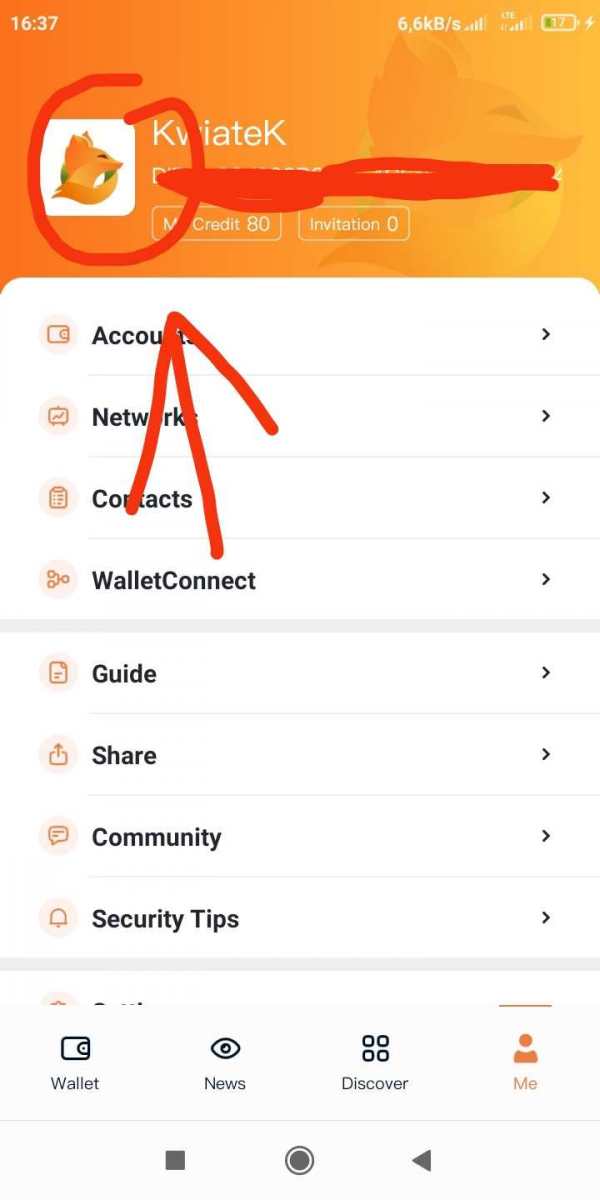Viewport: 600px width, 1200px height.
Task: Switch to the Wallet tab
Action: coord(75,1061)
